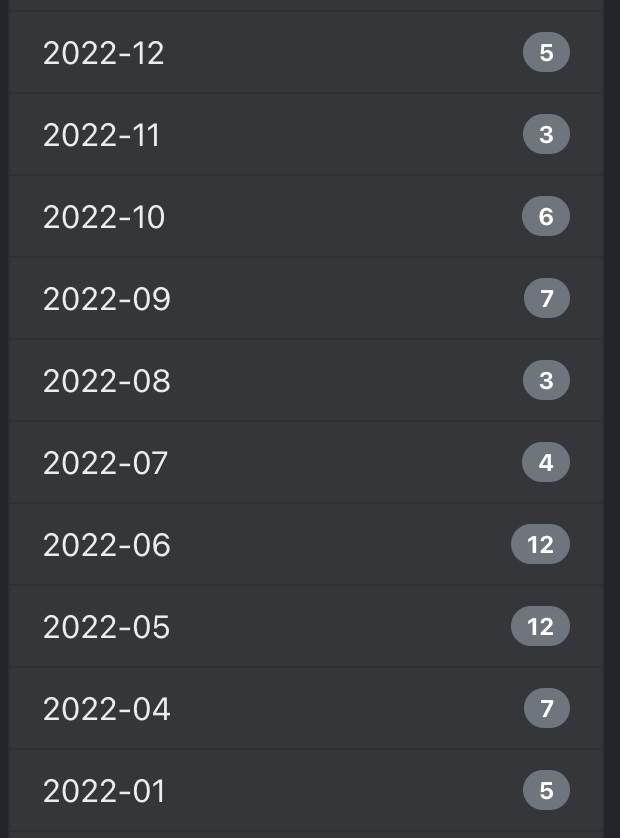
Task: Select the 2022-06 row with 12 items
Action: click(x=306, y=545)
